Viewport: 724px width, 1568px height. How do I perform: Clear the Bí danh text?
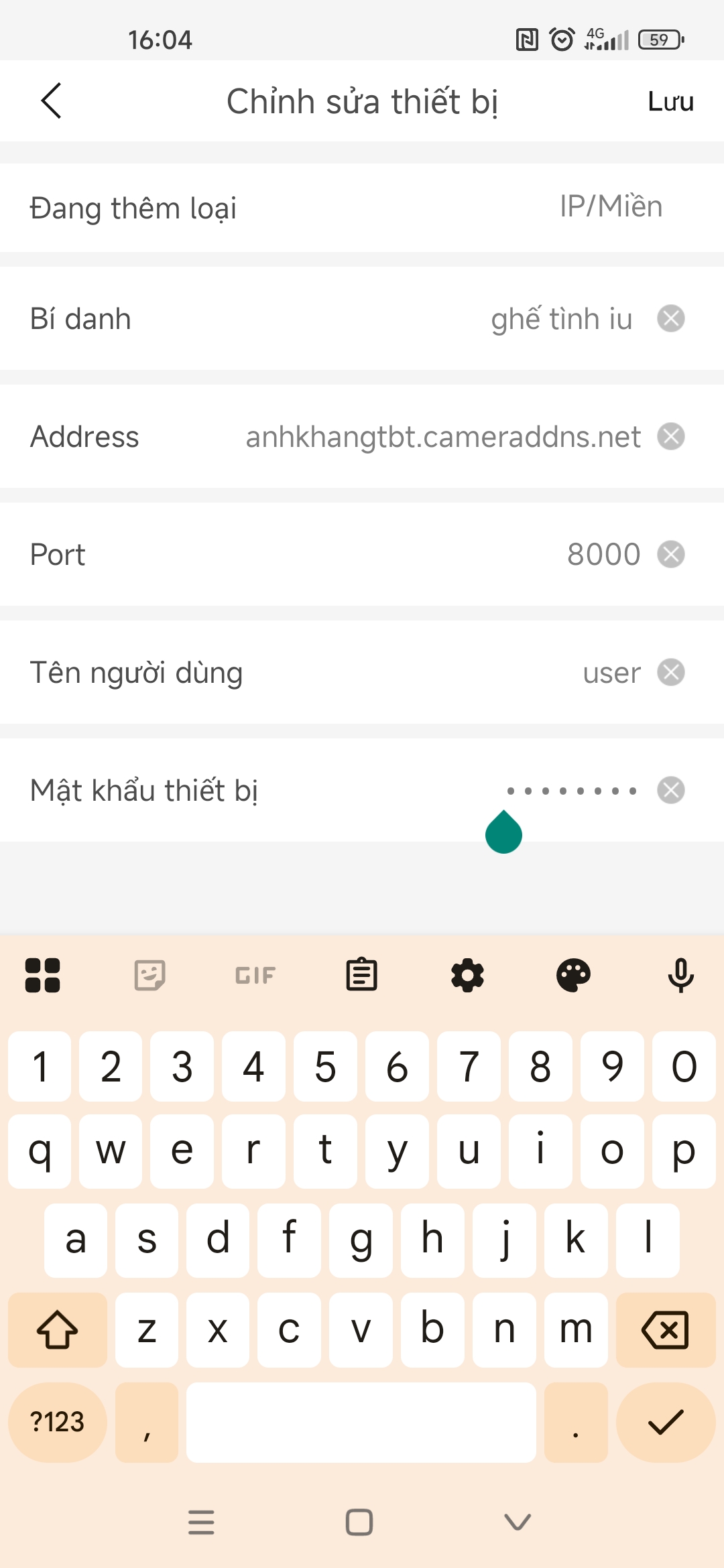[670, 319]
